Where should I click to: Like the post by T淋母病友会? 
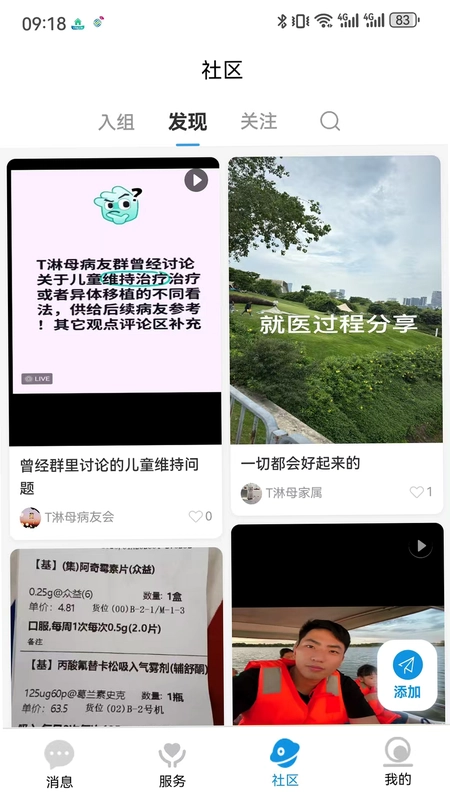click(200, 516)
